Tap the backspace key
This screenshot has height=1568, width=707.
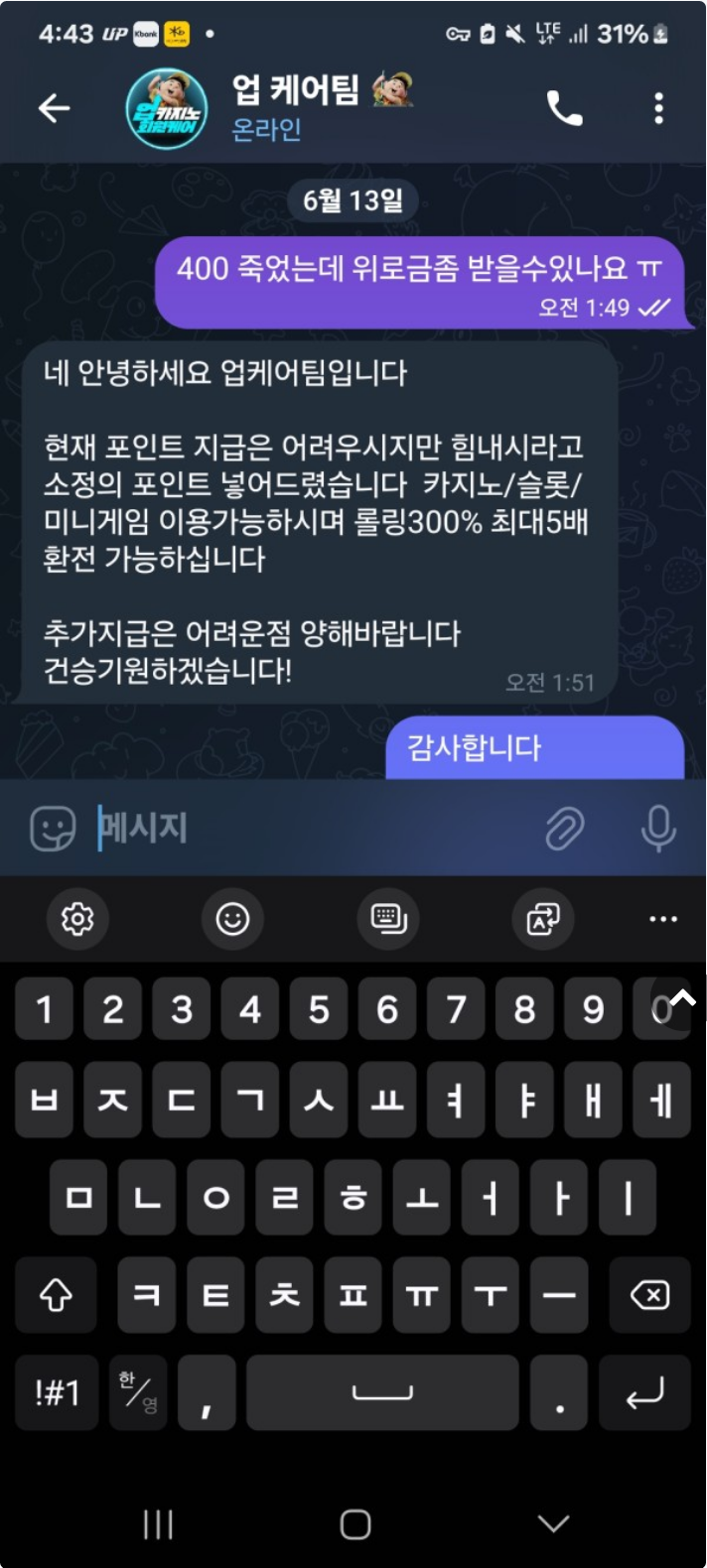coord(650,1295)
